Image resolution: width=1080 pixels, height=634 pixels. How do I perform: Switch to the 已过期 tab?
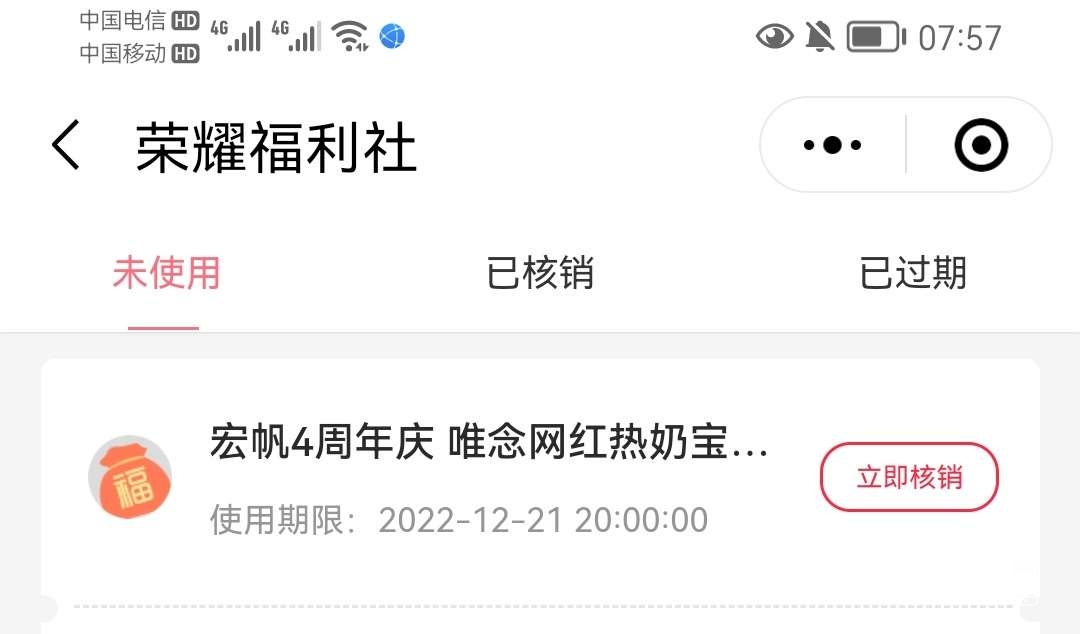(x=913, y=273)
